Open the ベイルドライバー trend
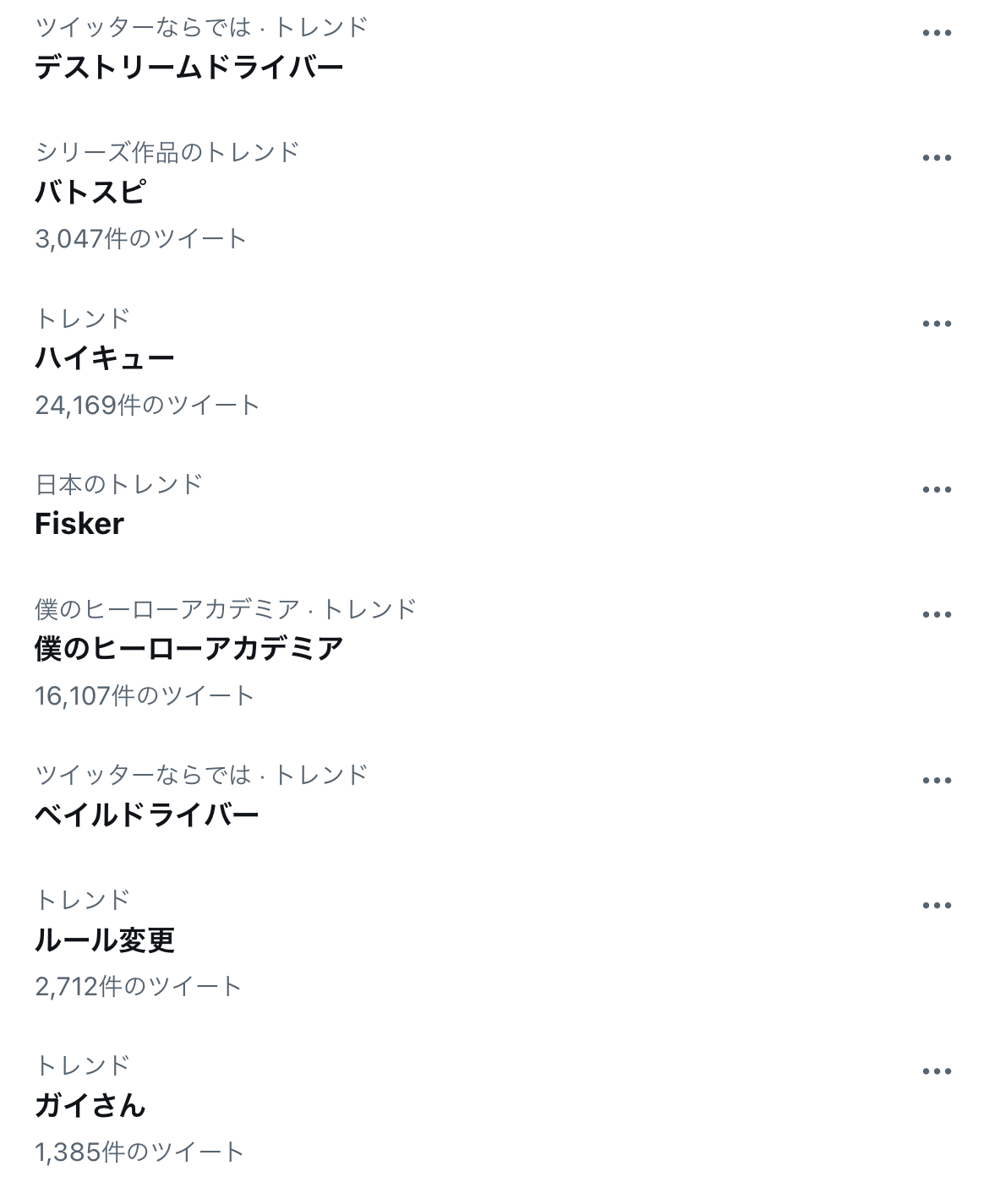The image size is (989, 1204). coord(147,814)
